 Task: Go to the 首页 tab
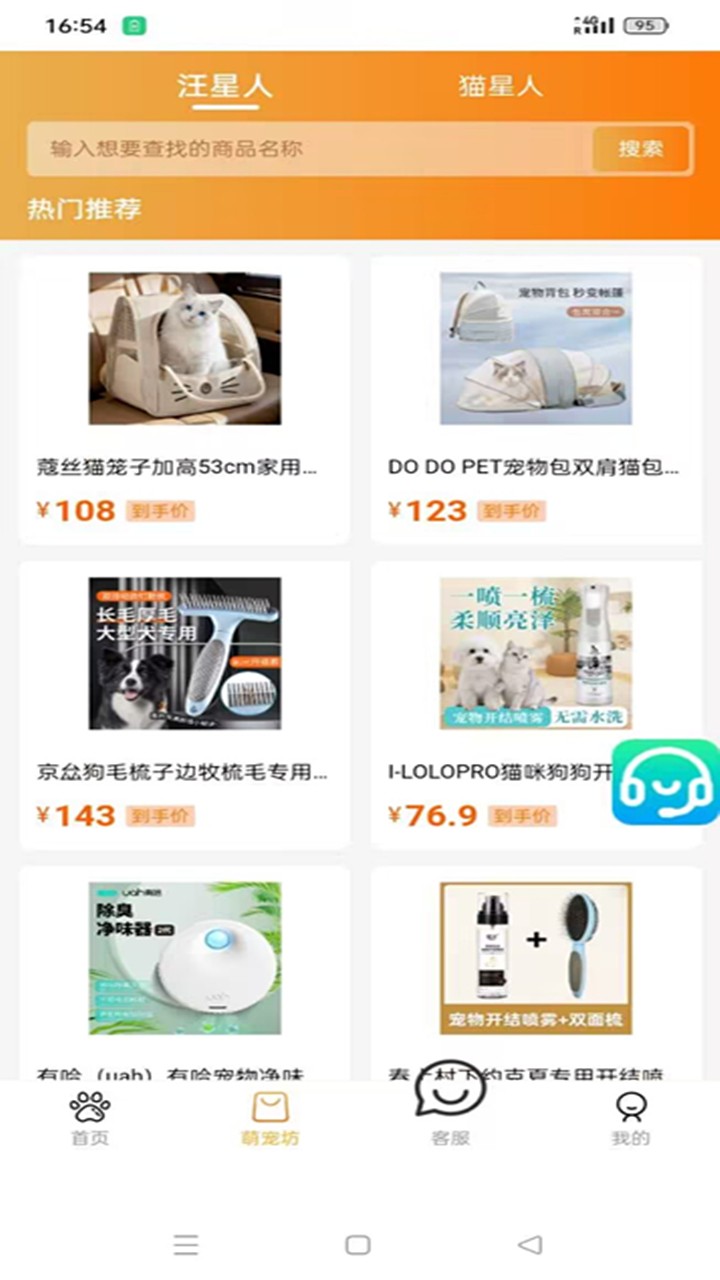90,1118
